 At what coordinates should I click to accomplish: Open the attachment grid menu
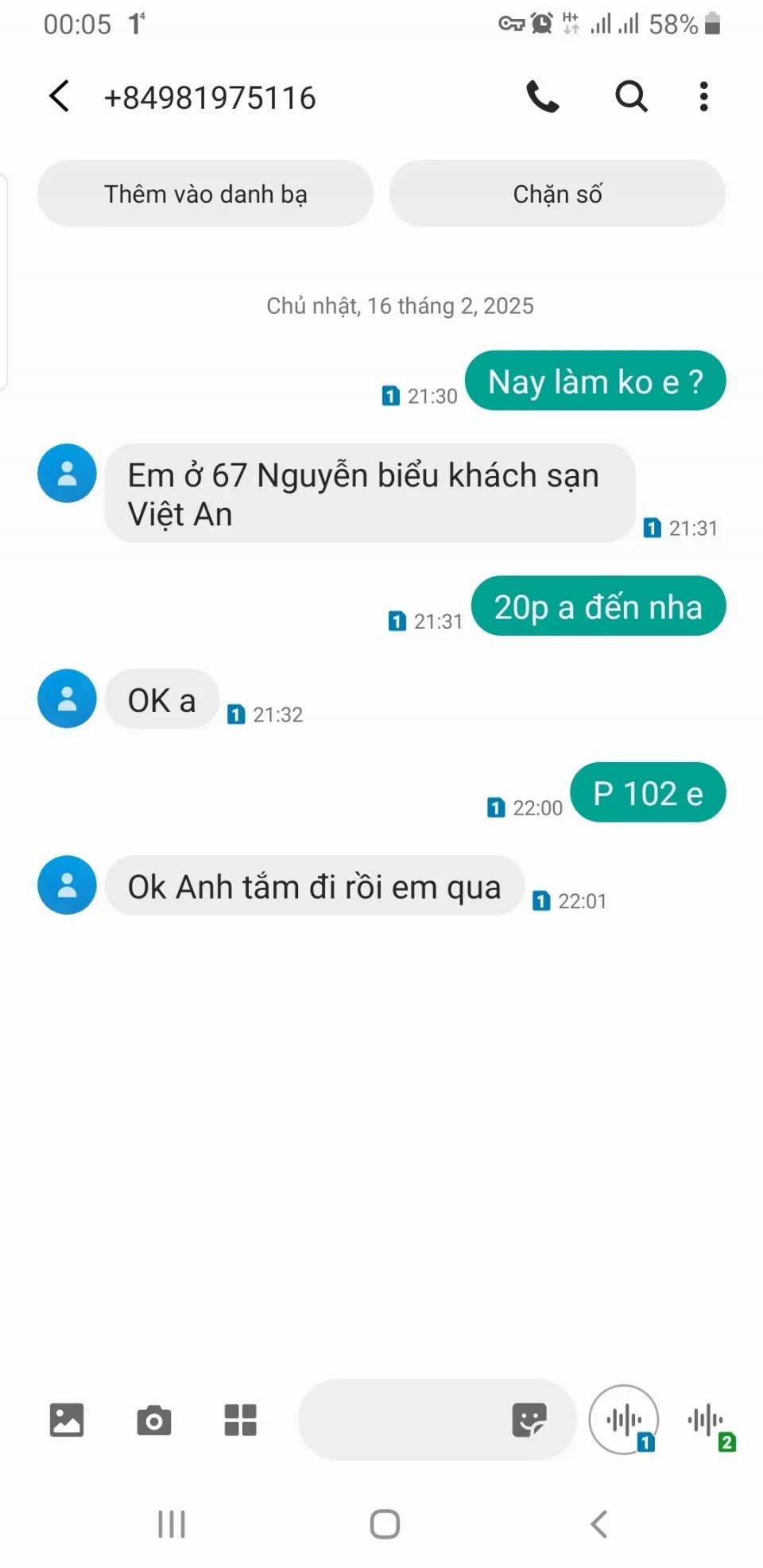click(240, 1419)
